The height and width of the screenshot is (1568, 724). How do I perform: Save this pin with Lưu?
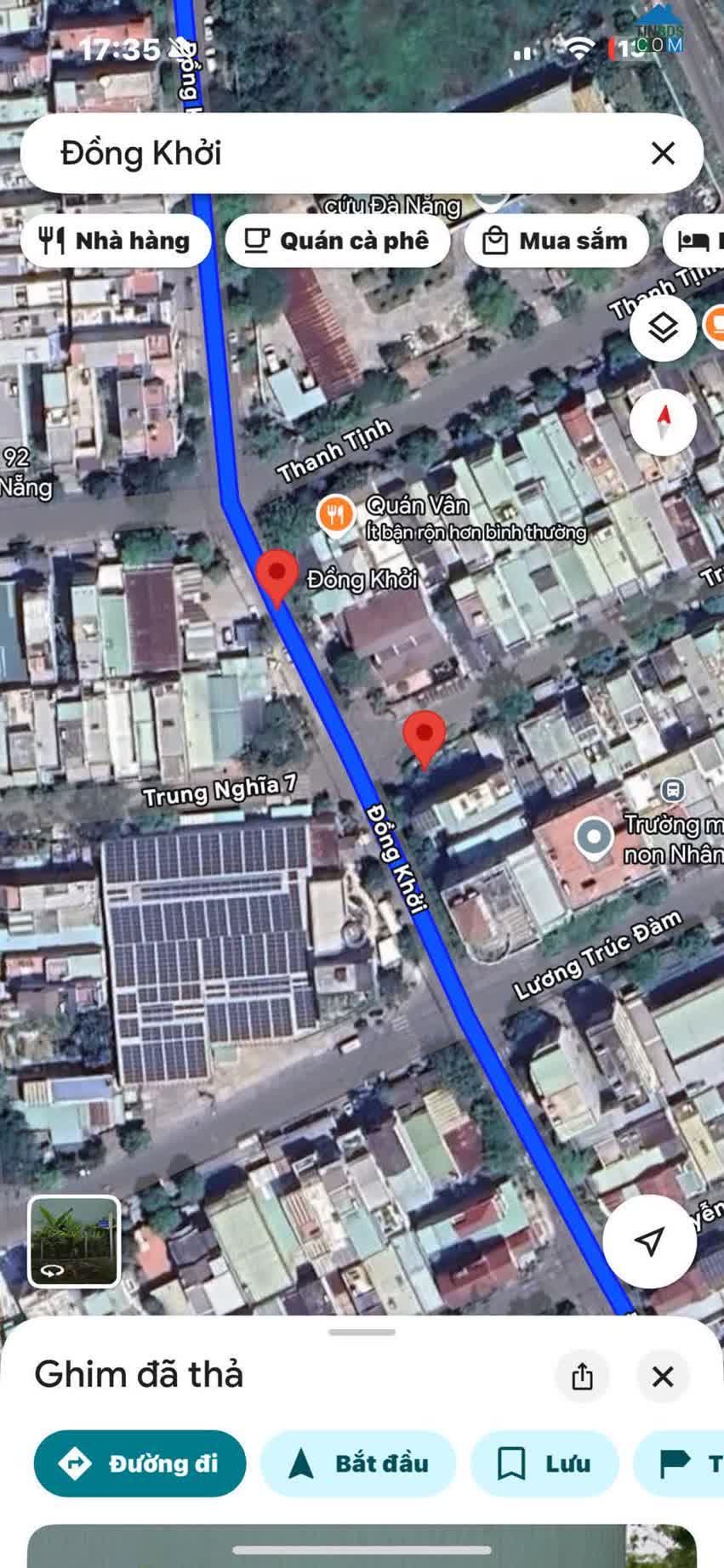544,1463
